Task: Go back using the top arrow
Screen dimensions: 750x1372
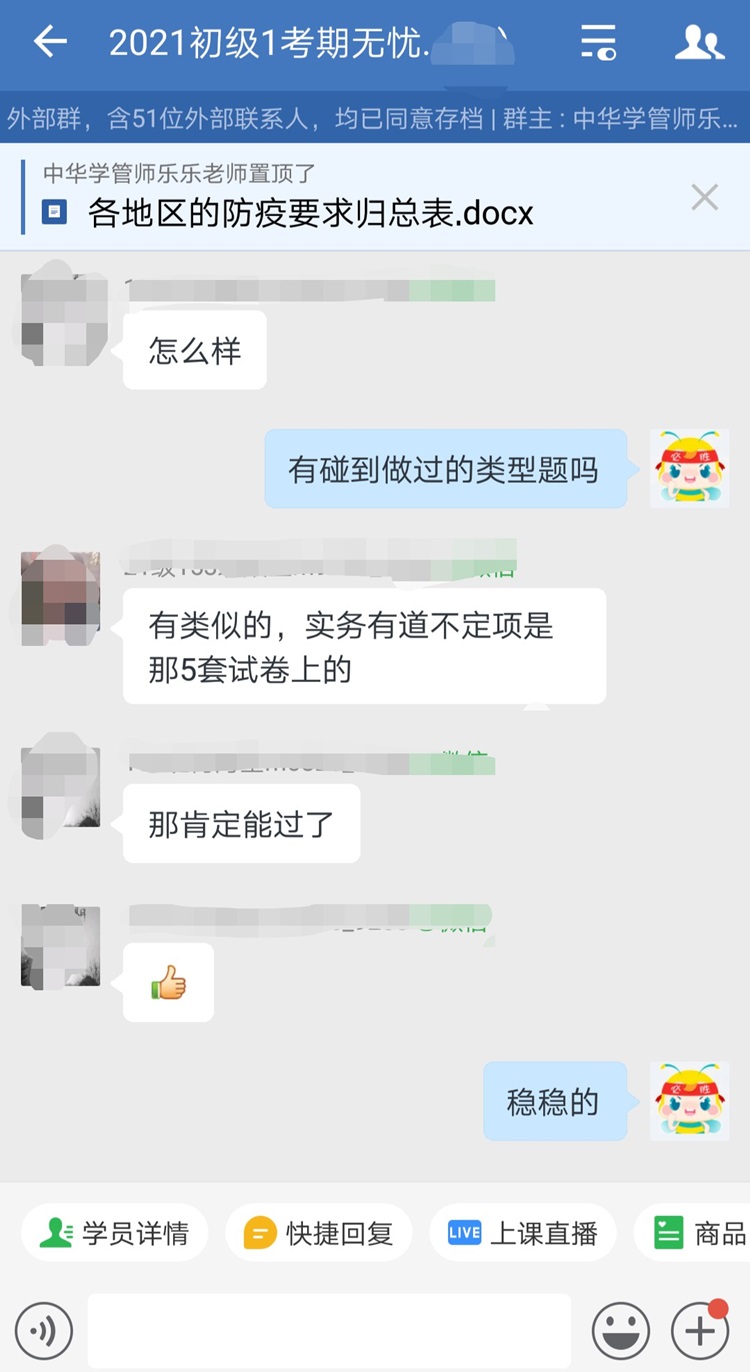Action: coord(50,42)
